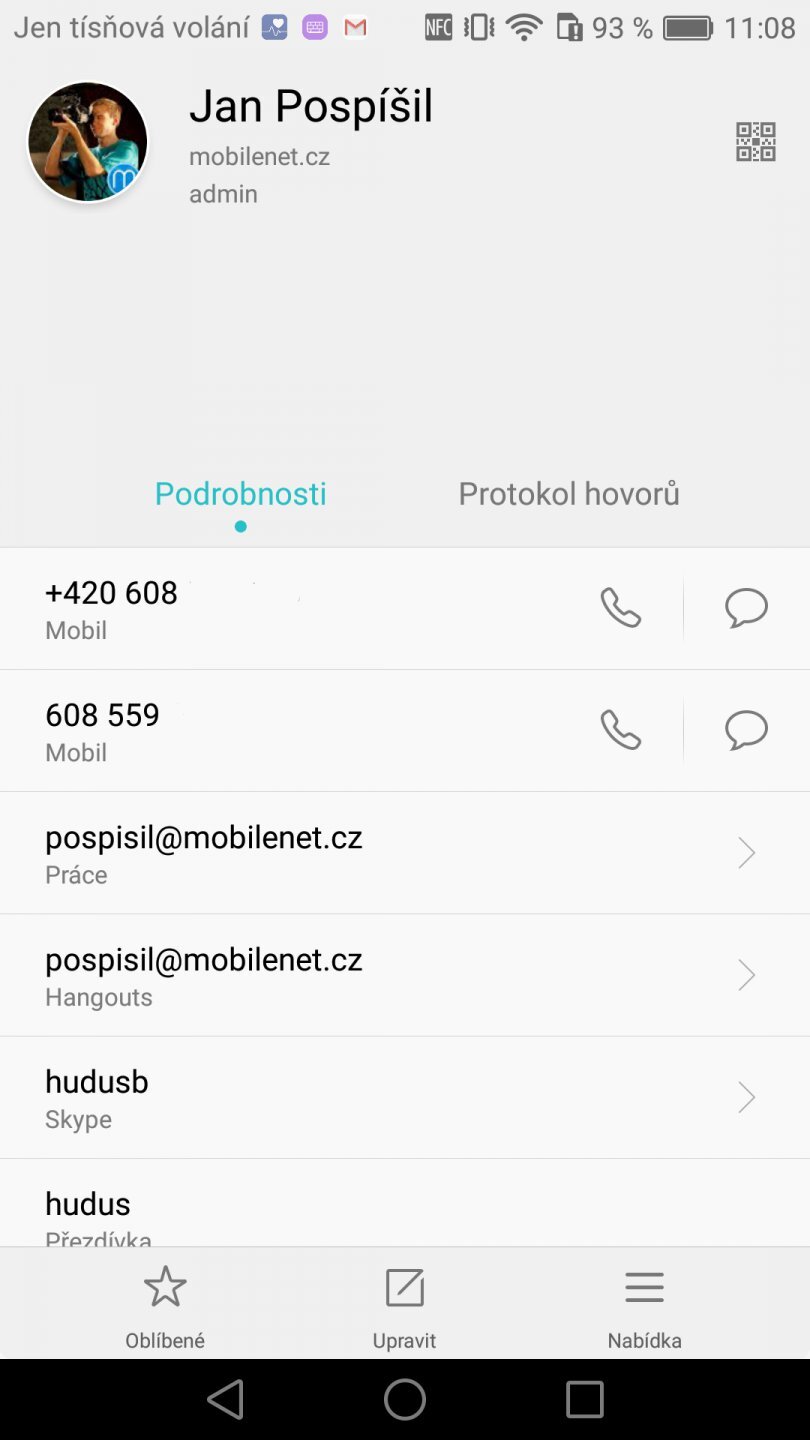This screenshot has width=810, height=1440.
Task: Send message to the 608 559 number
Action: pyautogui.click(x=745, y=729)
